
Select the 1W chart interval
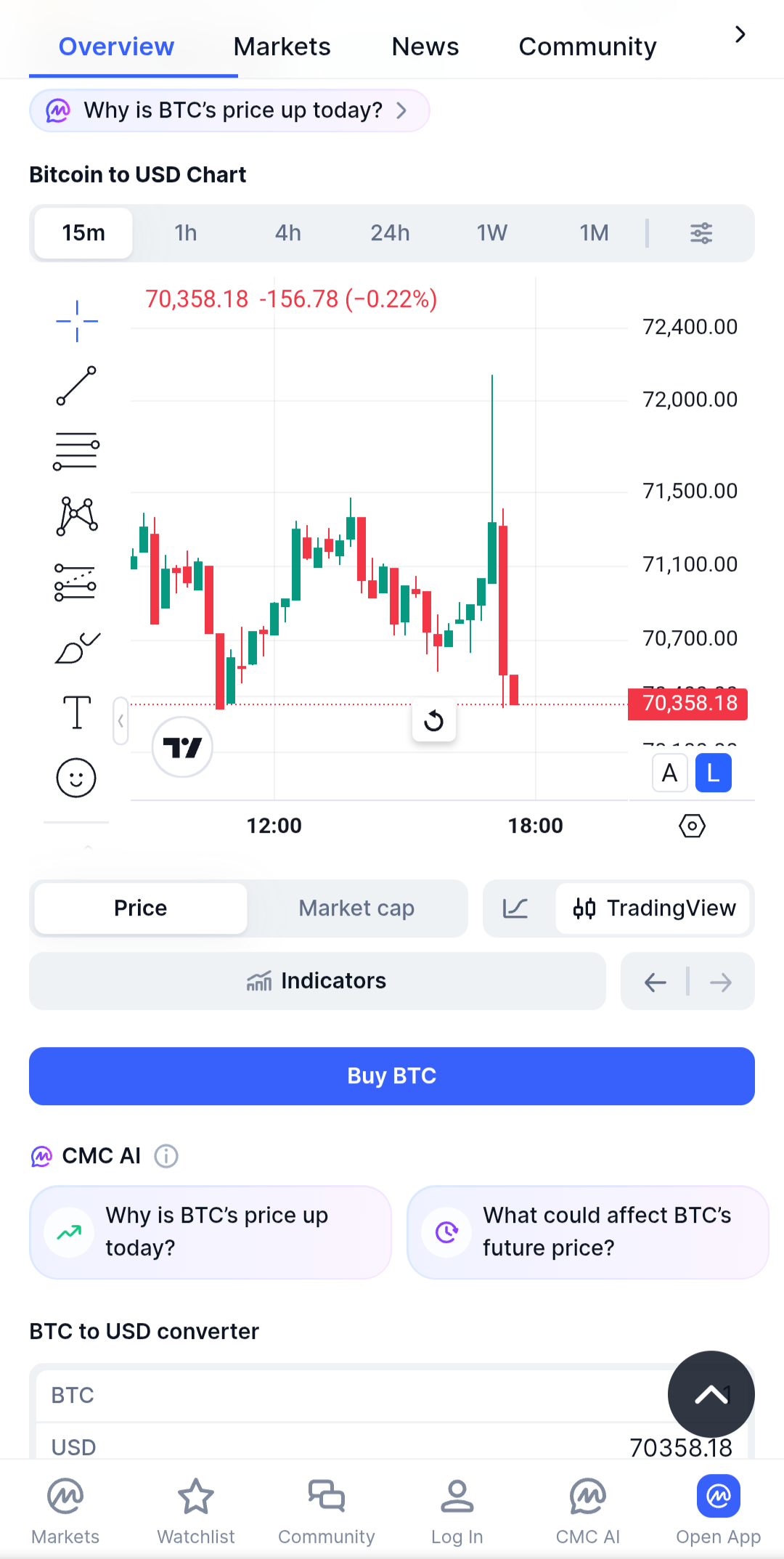pos(491,233)
